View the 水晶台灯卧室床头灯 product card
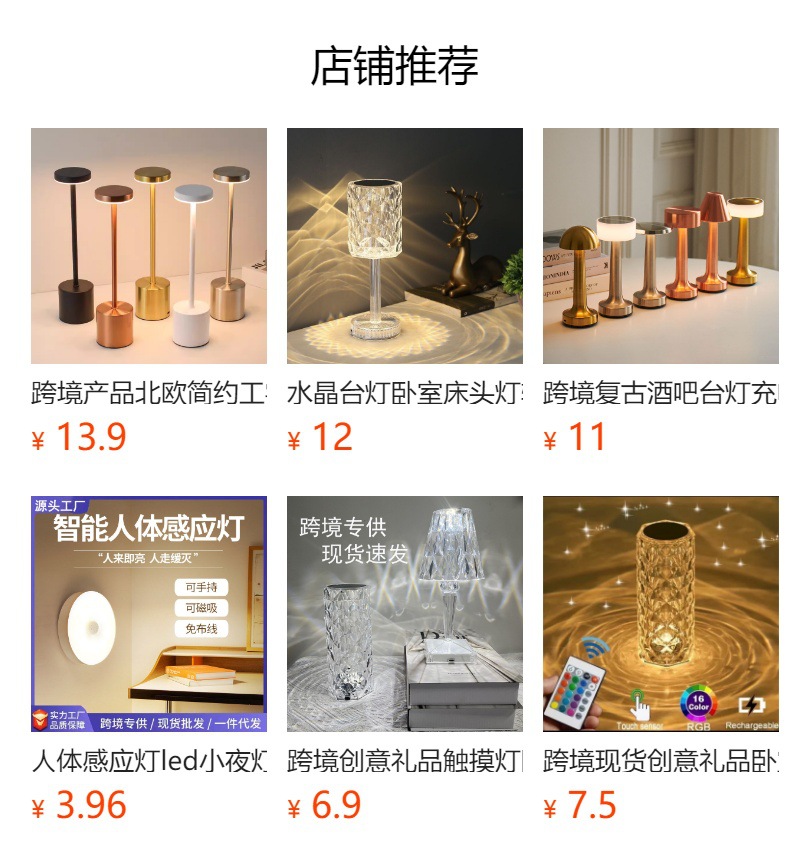790x864 pixels. pyautogui.click(x=404, y=246)
